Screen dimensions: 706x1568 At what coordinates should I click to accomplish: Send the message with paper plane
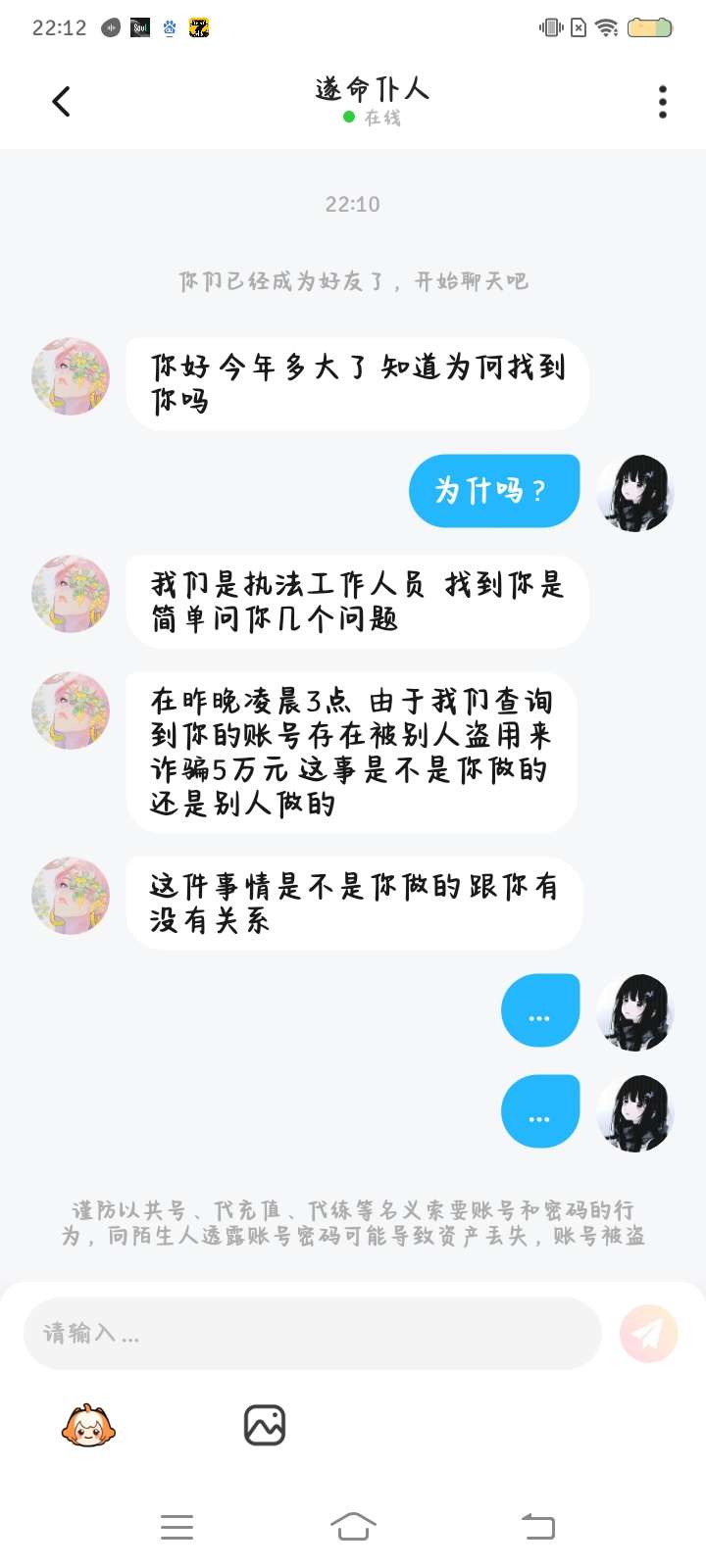[x=648, y=1334]
